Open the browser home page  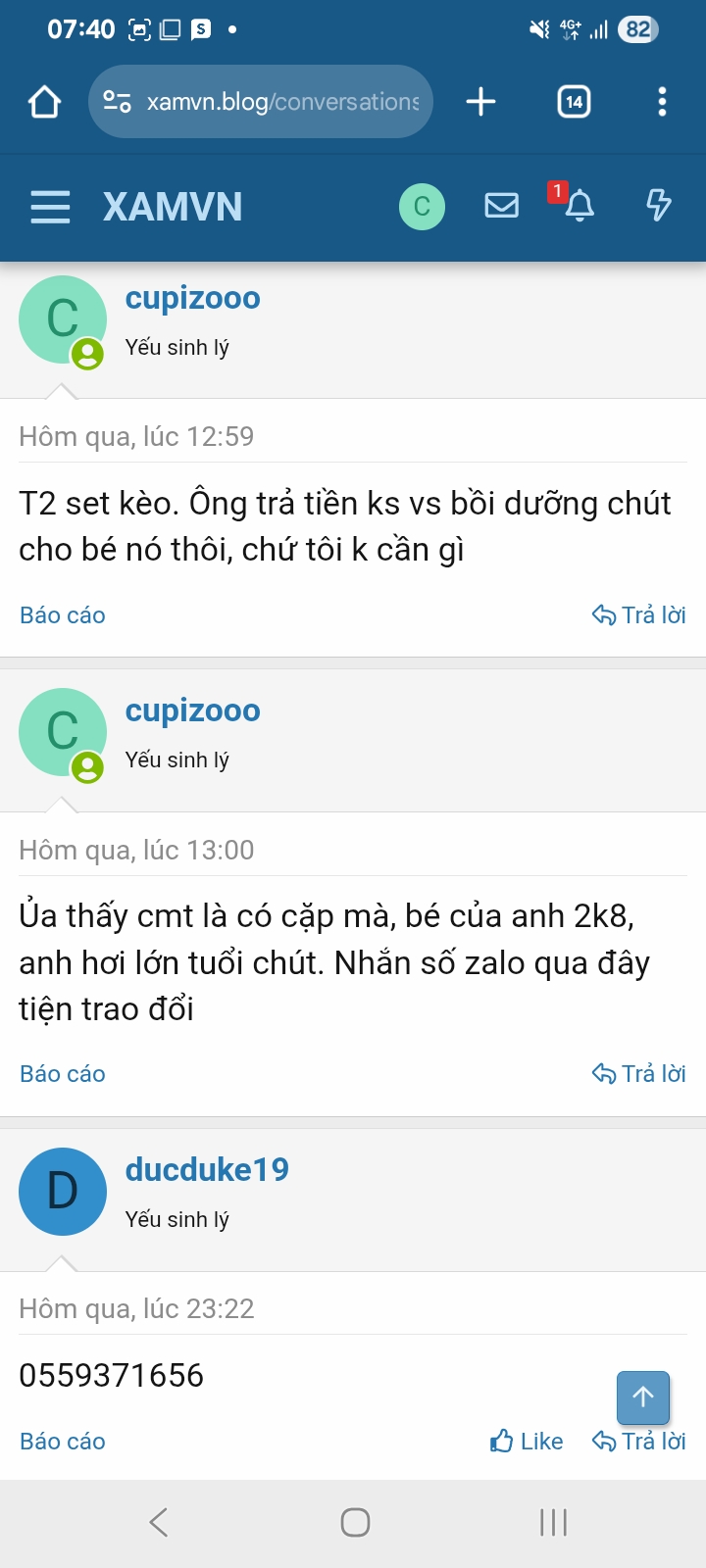pos(44,102)
